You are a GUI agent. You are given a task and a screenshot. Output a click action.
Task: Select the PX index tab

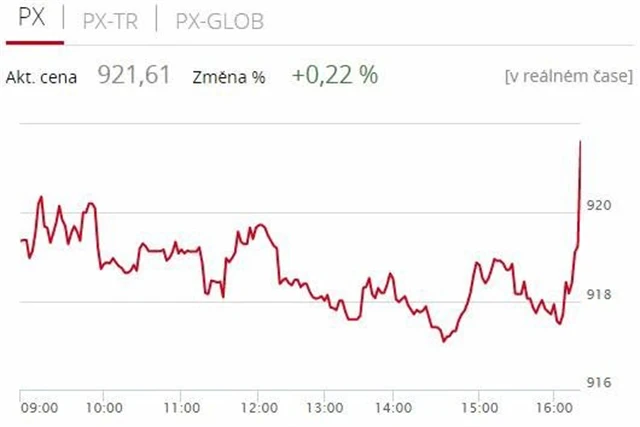[33, 20]
